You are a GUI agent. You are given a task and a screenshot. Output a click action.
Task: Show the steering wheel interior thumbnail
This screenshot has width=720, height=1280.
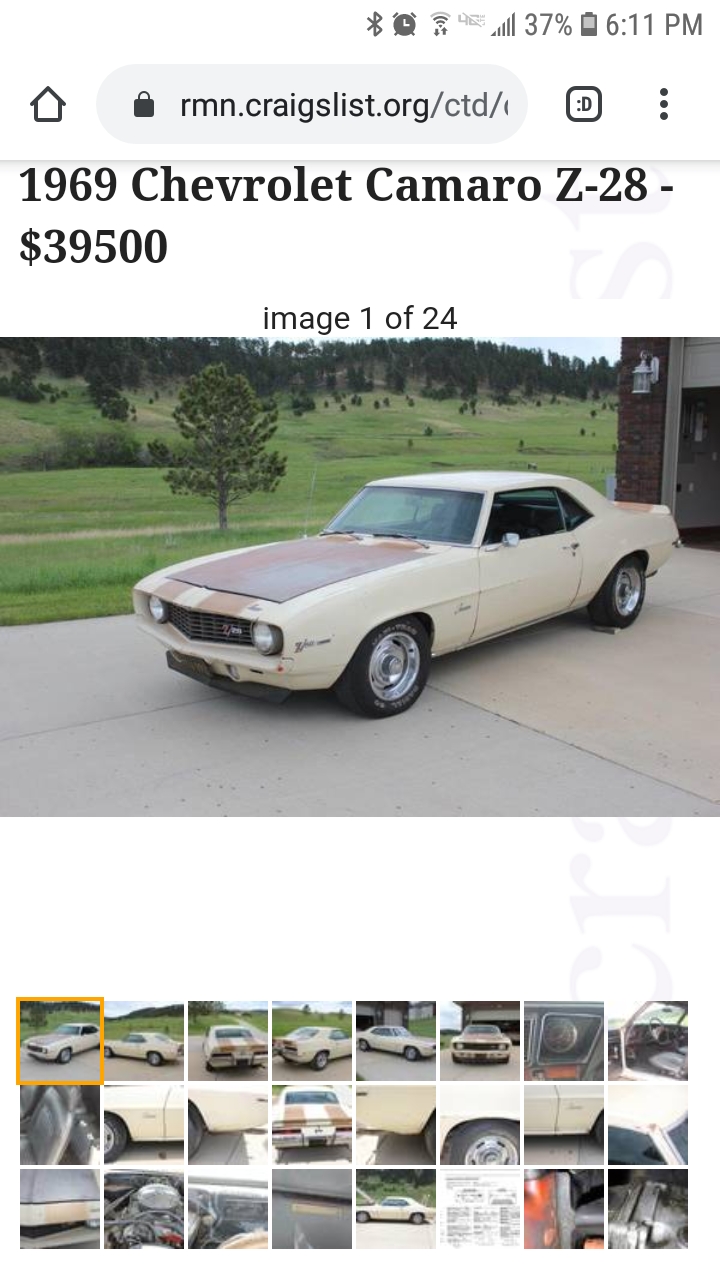tap(648, 1041)
